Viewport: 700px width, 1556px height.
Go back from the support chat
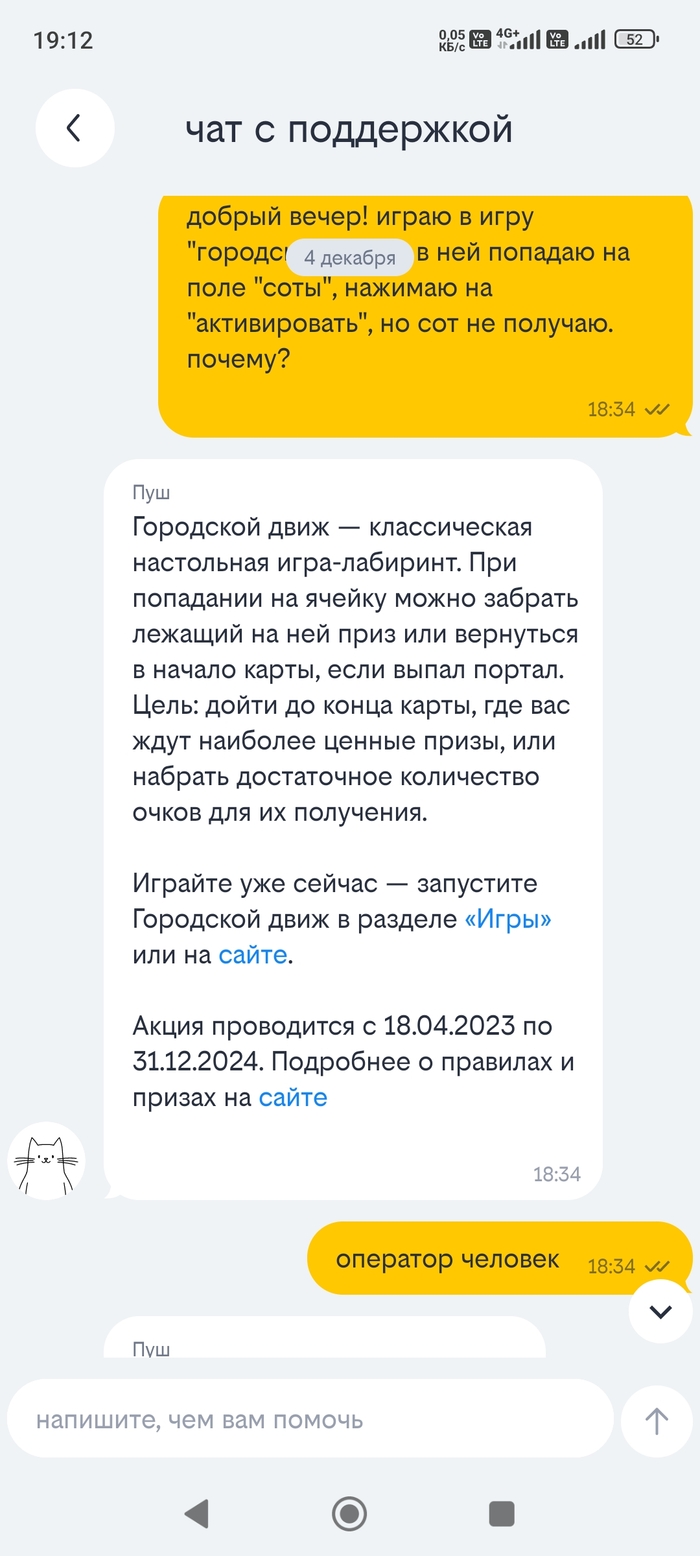pyautogui.click(x=75, y=128)
